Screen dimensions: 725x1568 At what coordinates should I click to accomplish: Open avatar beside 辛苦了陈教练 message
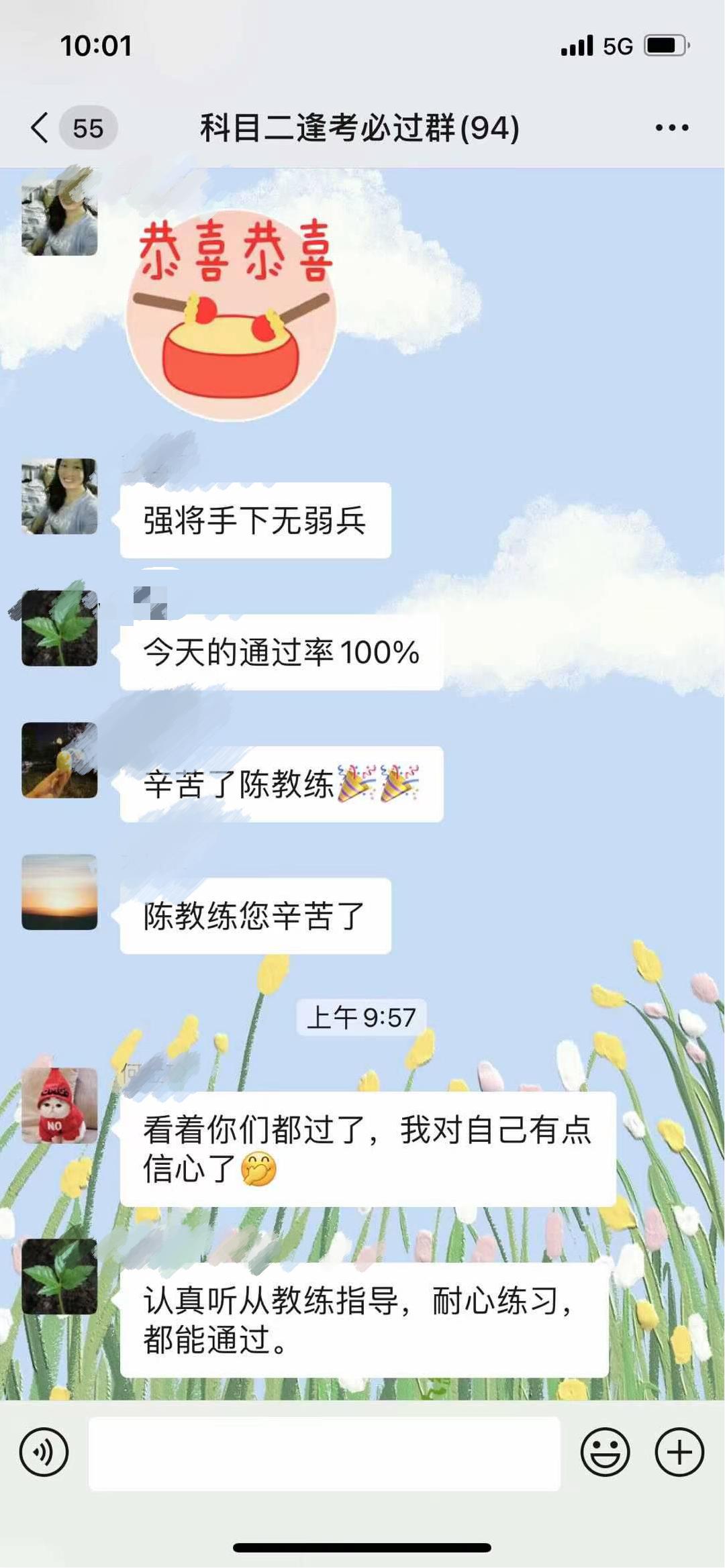[x=60, y=760]
